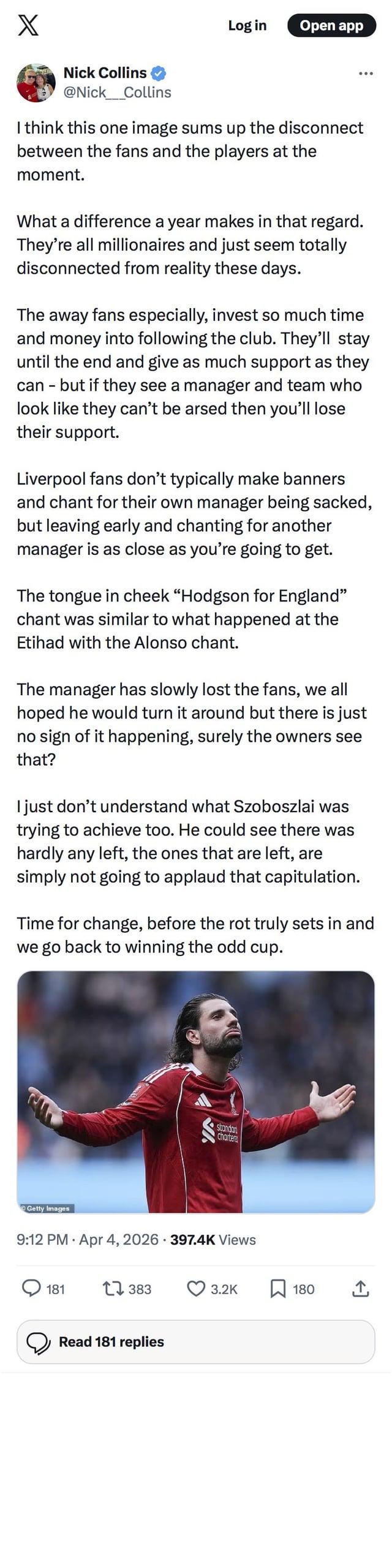Tap Read 181 replies
Image resolution: width=392 pixels, height=1568 pixels.
pos(196,1341)
